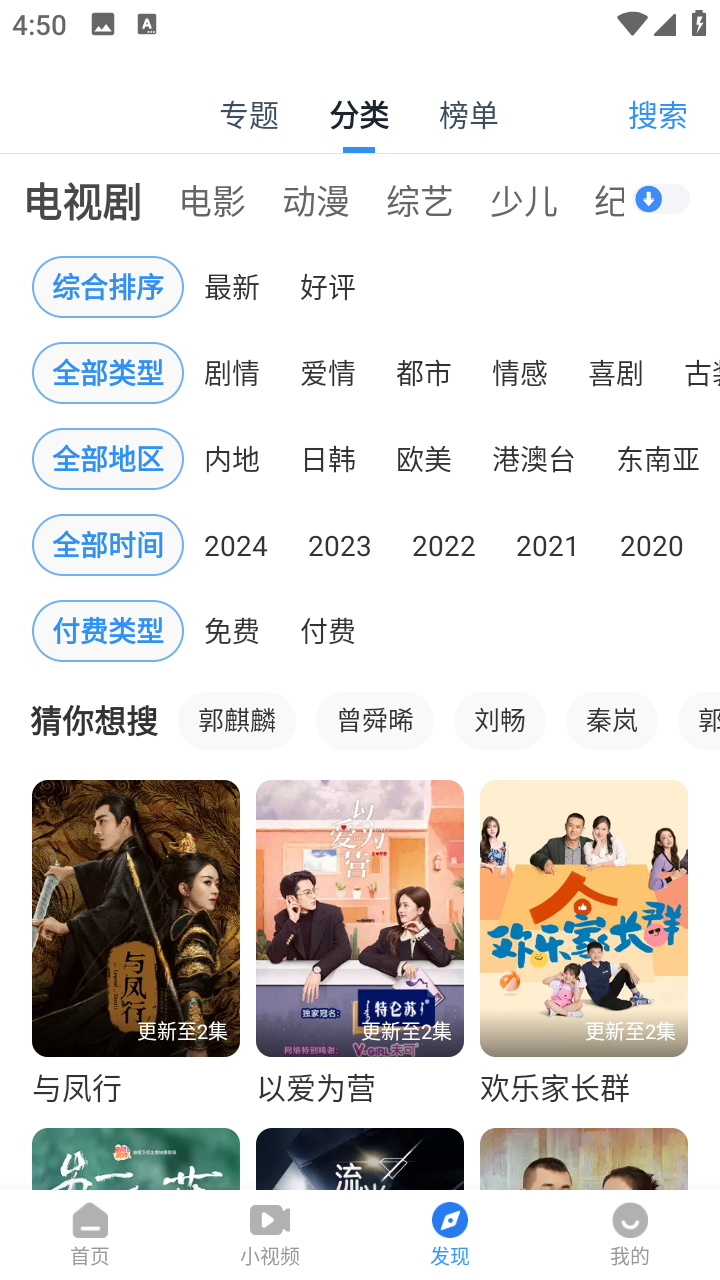Select the 电影 category

(x=212, y=202)
